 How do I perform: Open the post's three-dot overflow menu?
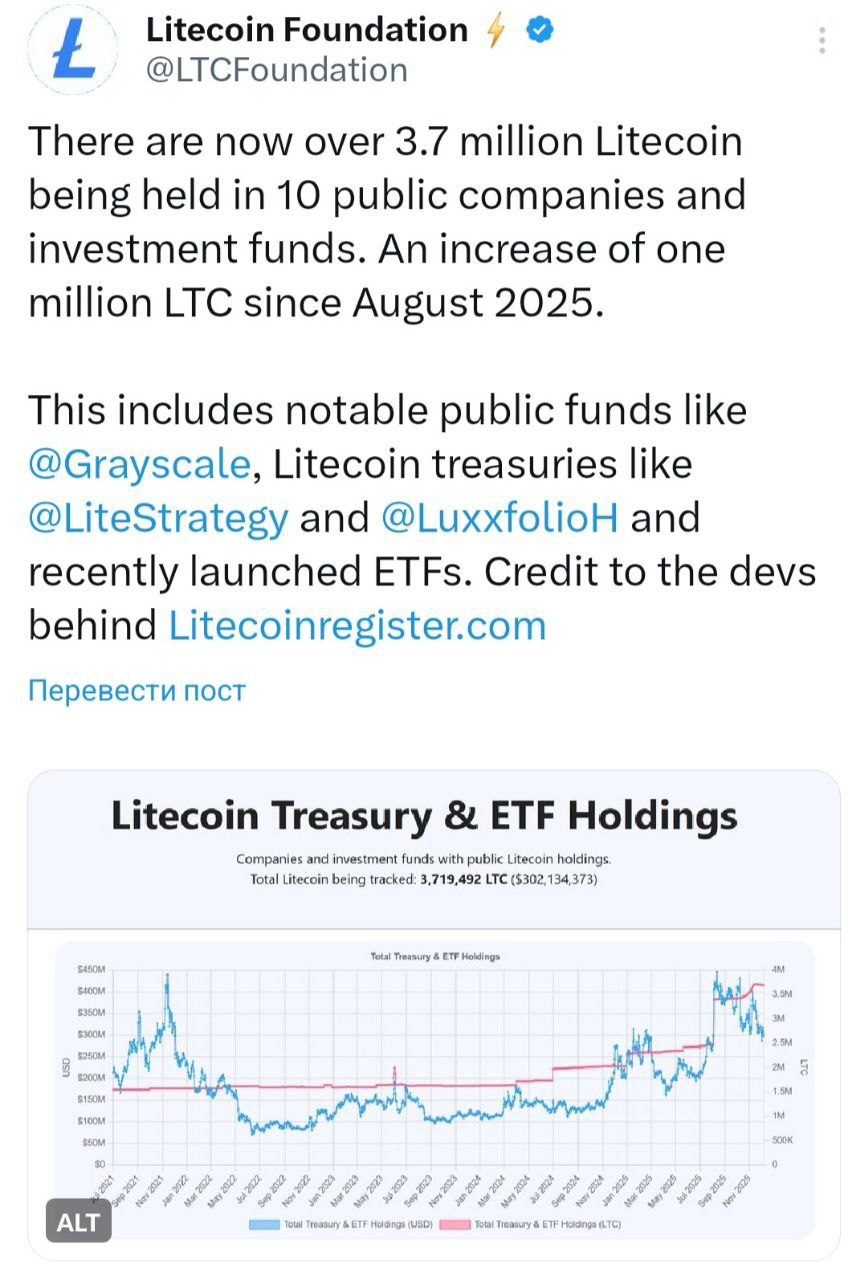click(822, 41)
